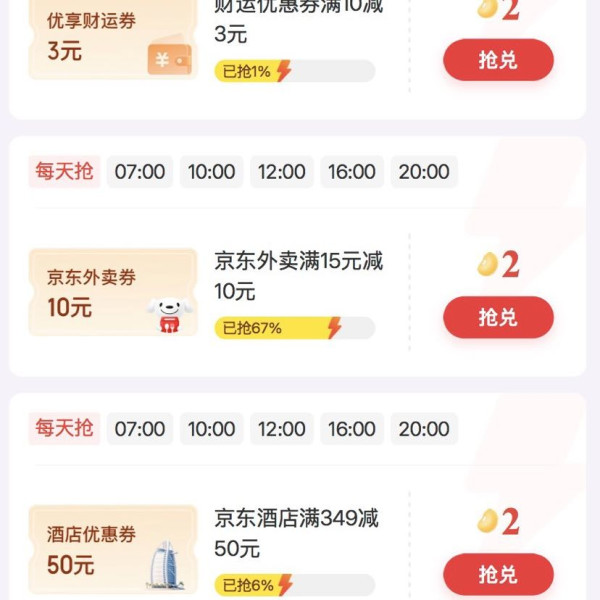
Task: Grab the 酒店优惠券 50元 with 抢兑
Action: 498,574
